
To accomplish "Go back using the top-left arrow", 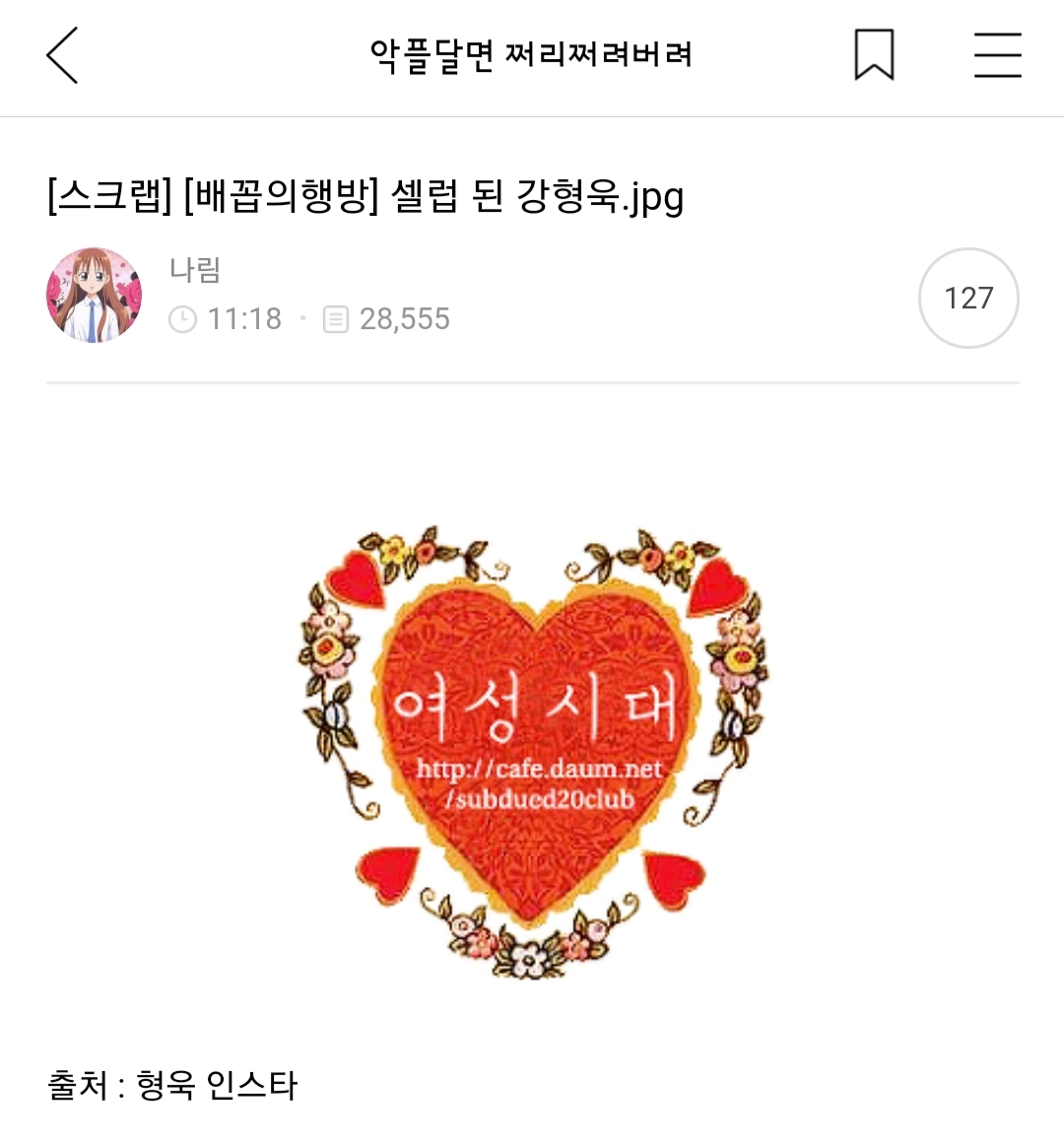I will coord(63,55).
